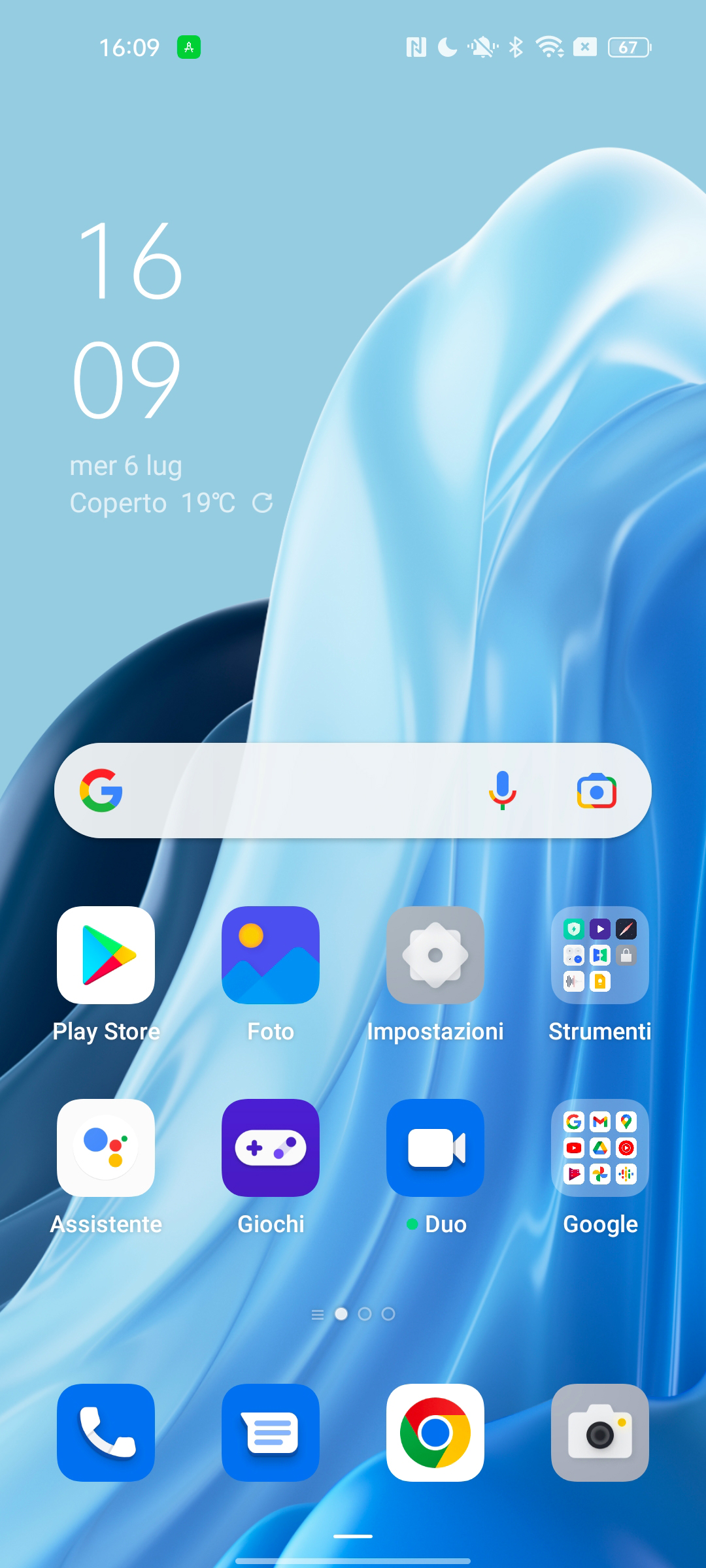The width and height of the screenshot is (706, 1568).
Task: Open the Giochi games app
Action: pyautogui.click(x=271, y=1148)
